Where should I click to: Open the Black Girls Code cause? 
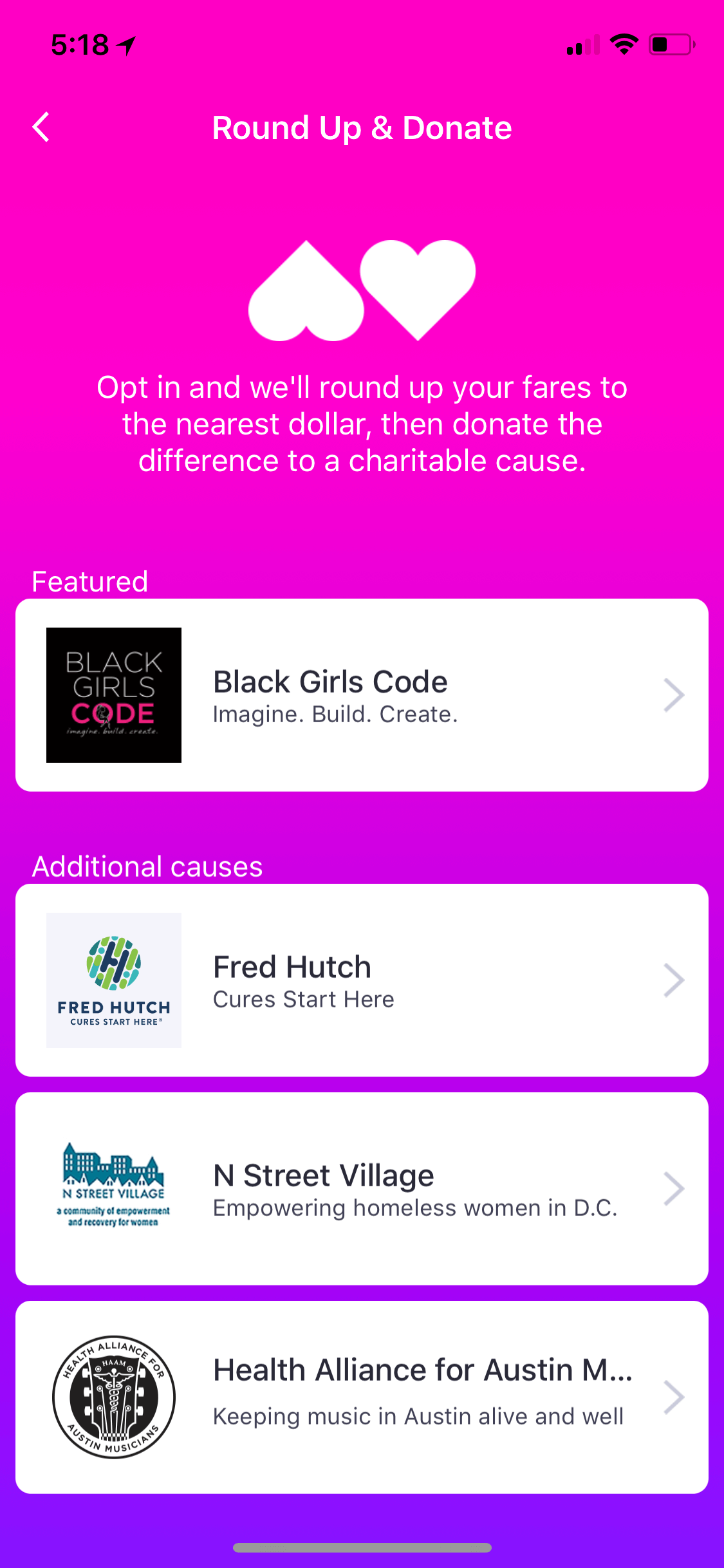click(x=362, y=695)
